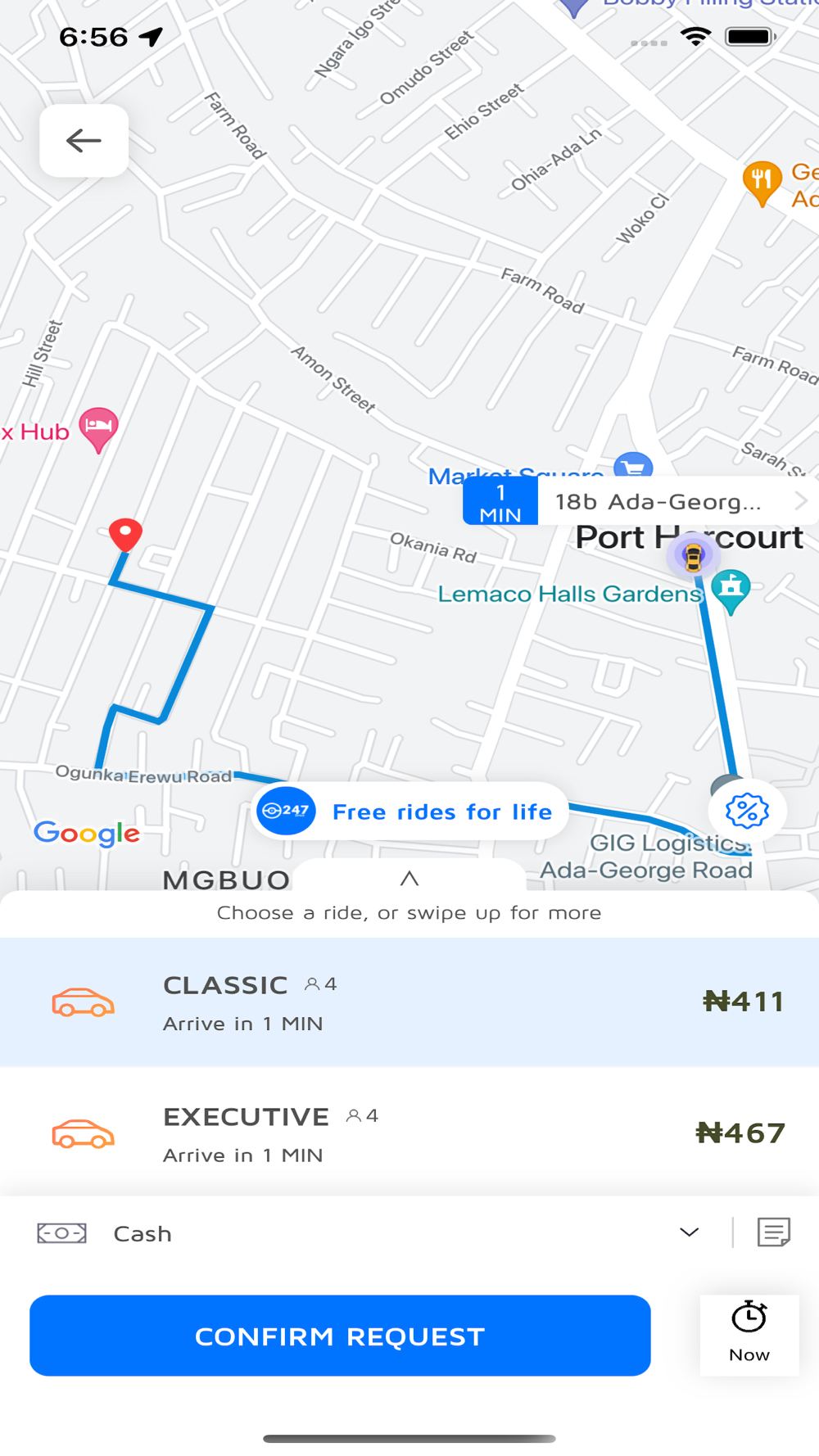Add a note for the driver

pyautogui.click(x=774, y=1232)
